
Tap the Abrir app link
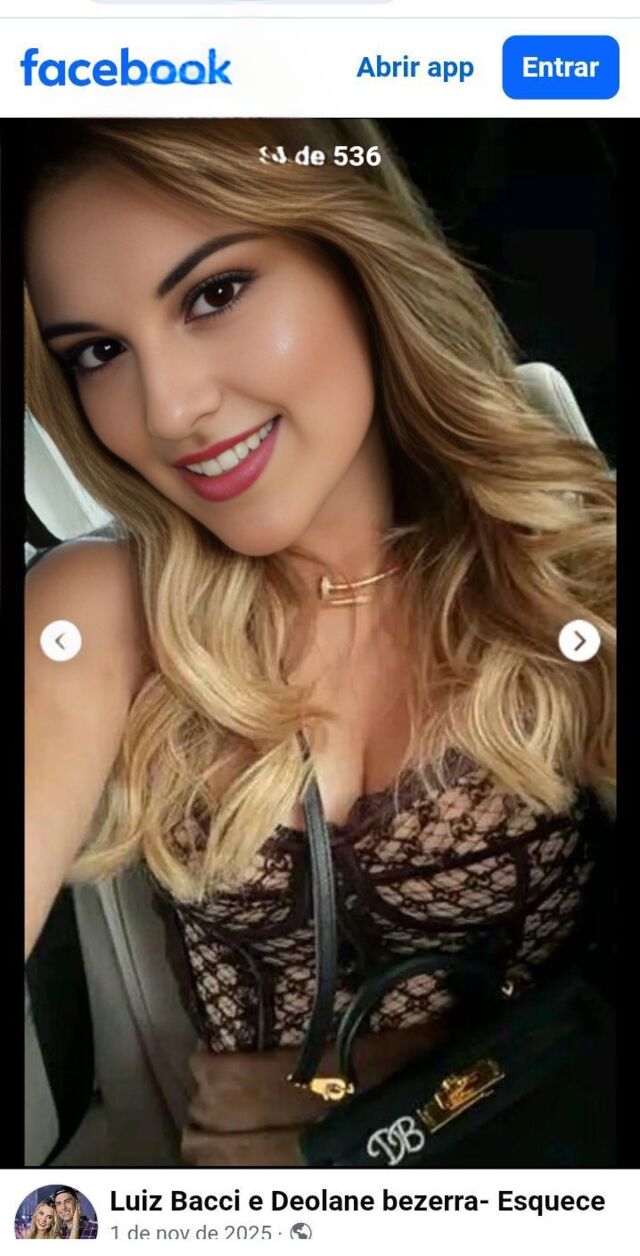pos(415,68)
